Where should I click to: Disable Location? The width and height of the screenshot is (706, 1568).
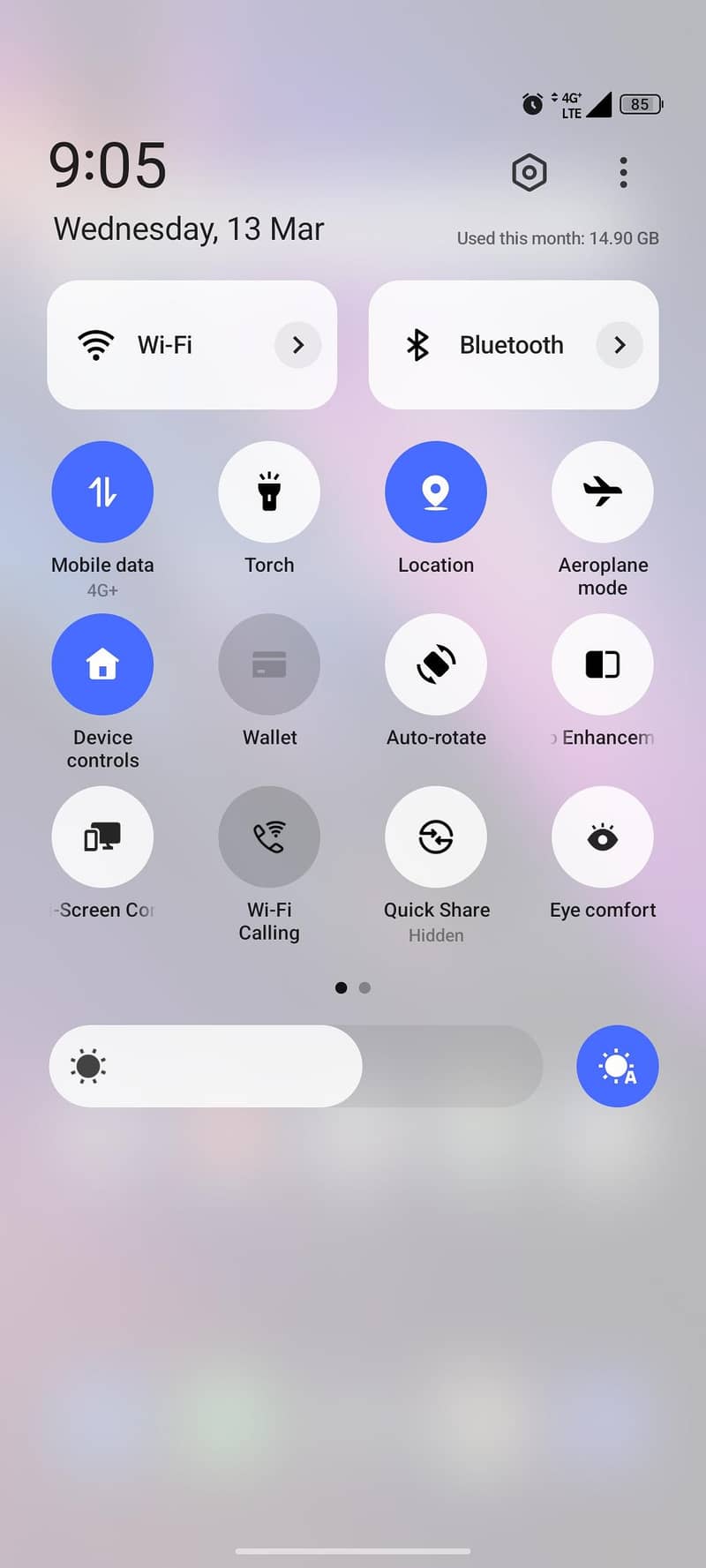[x=436, y=491]
